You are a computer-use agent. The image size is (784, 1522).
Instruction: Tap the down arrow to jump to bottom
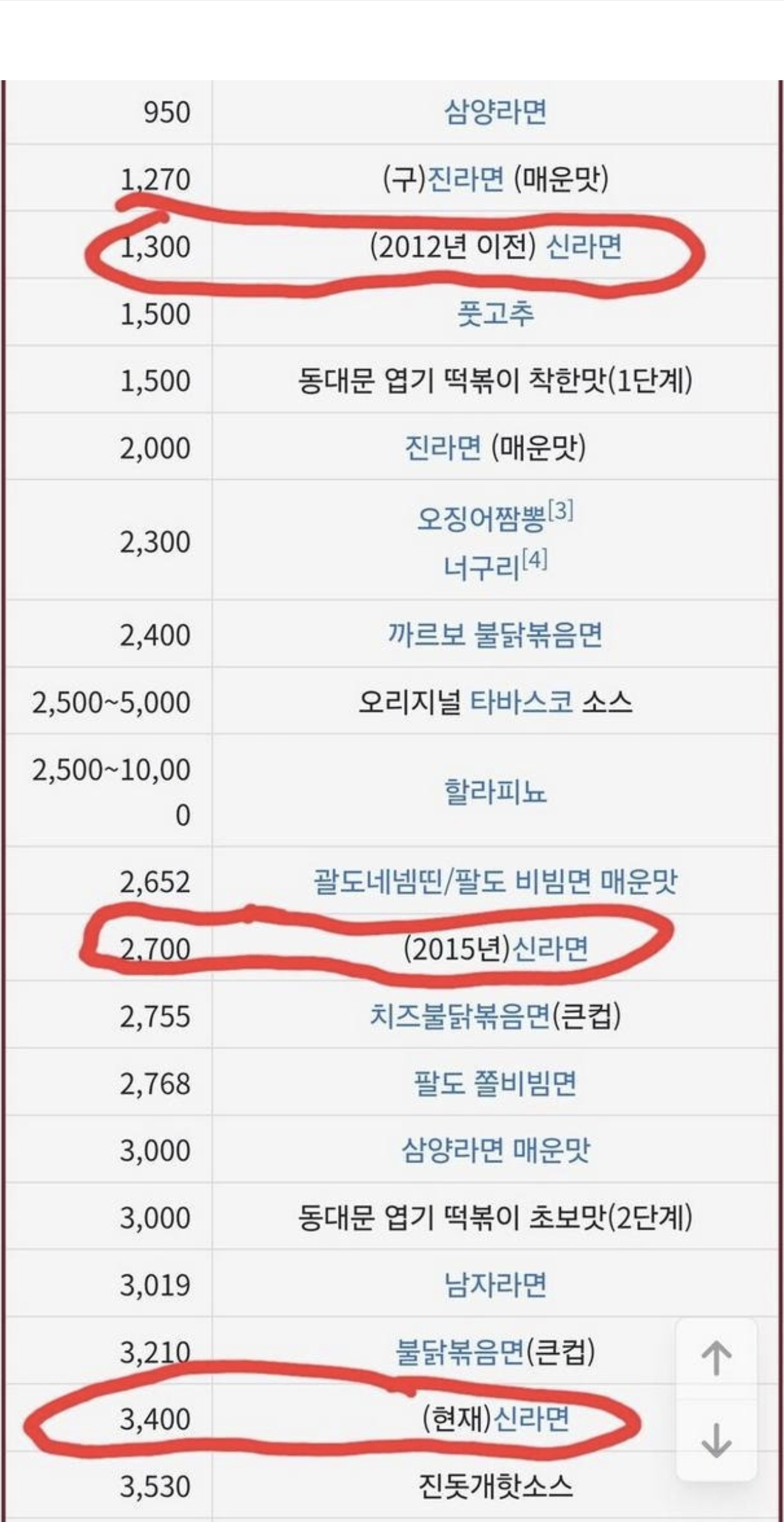click(x=716, y=1441)
